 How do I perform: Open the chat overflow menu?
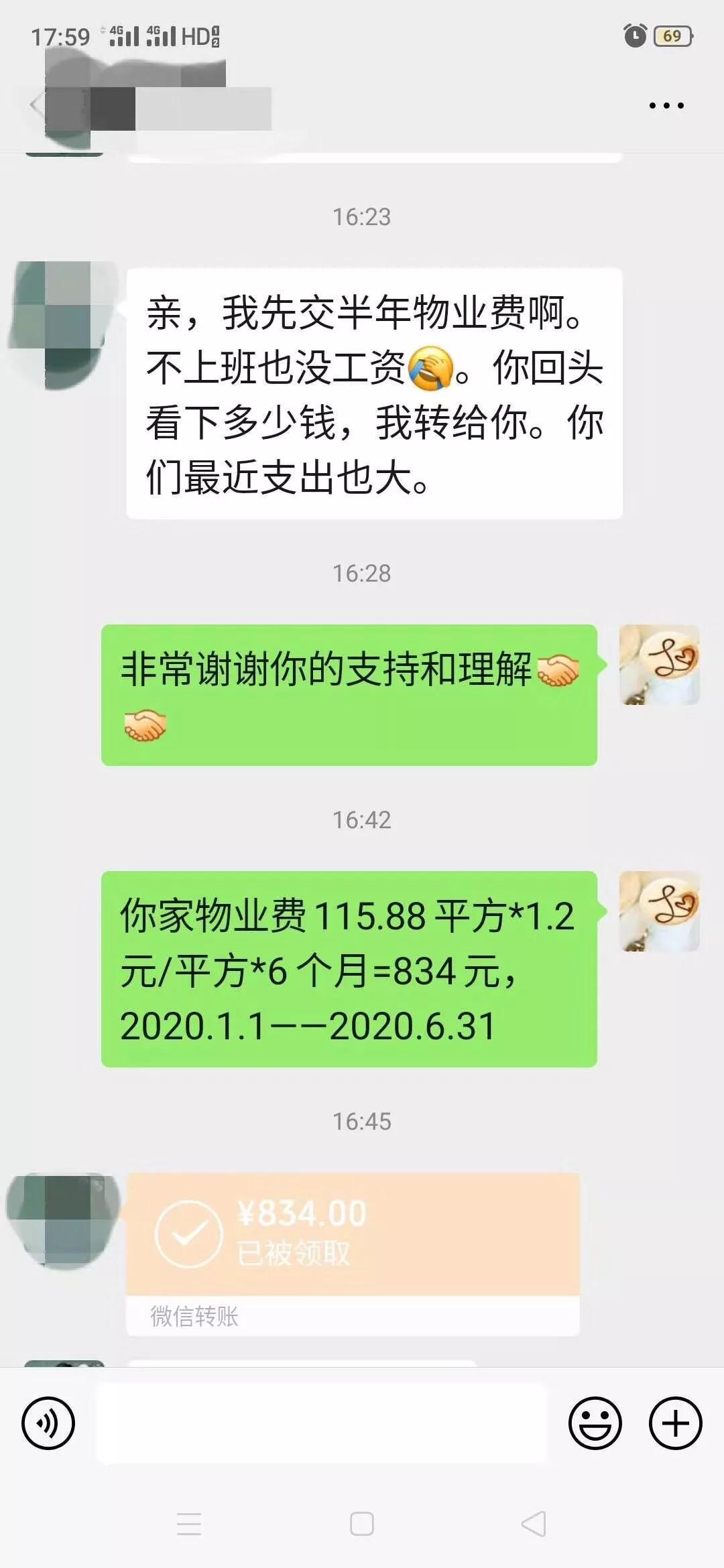tap(666, 105)
